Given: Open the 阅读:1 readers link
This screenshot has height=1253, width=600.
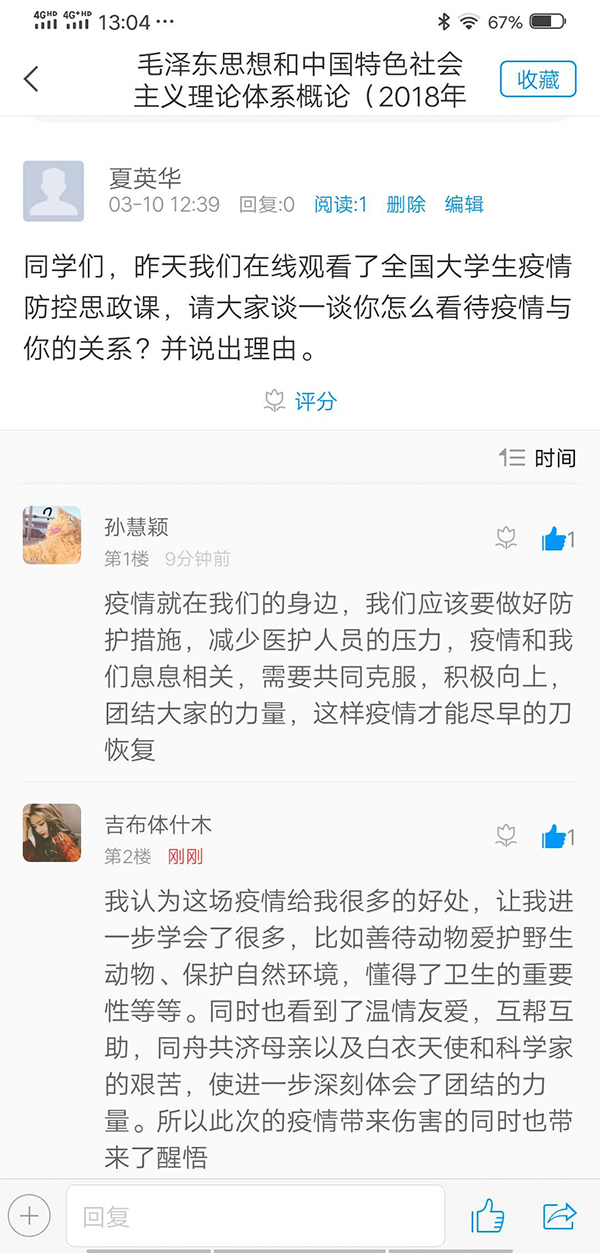Looking at the screenshot, I should pyautogui.click(x=341, y=205).
